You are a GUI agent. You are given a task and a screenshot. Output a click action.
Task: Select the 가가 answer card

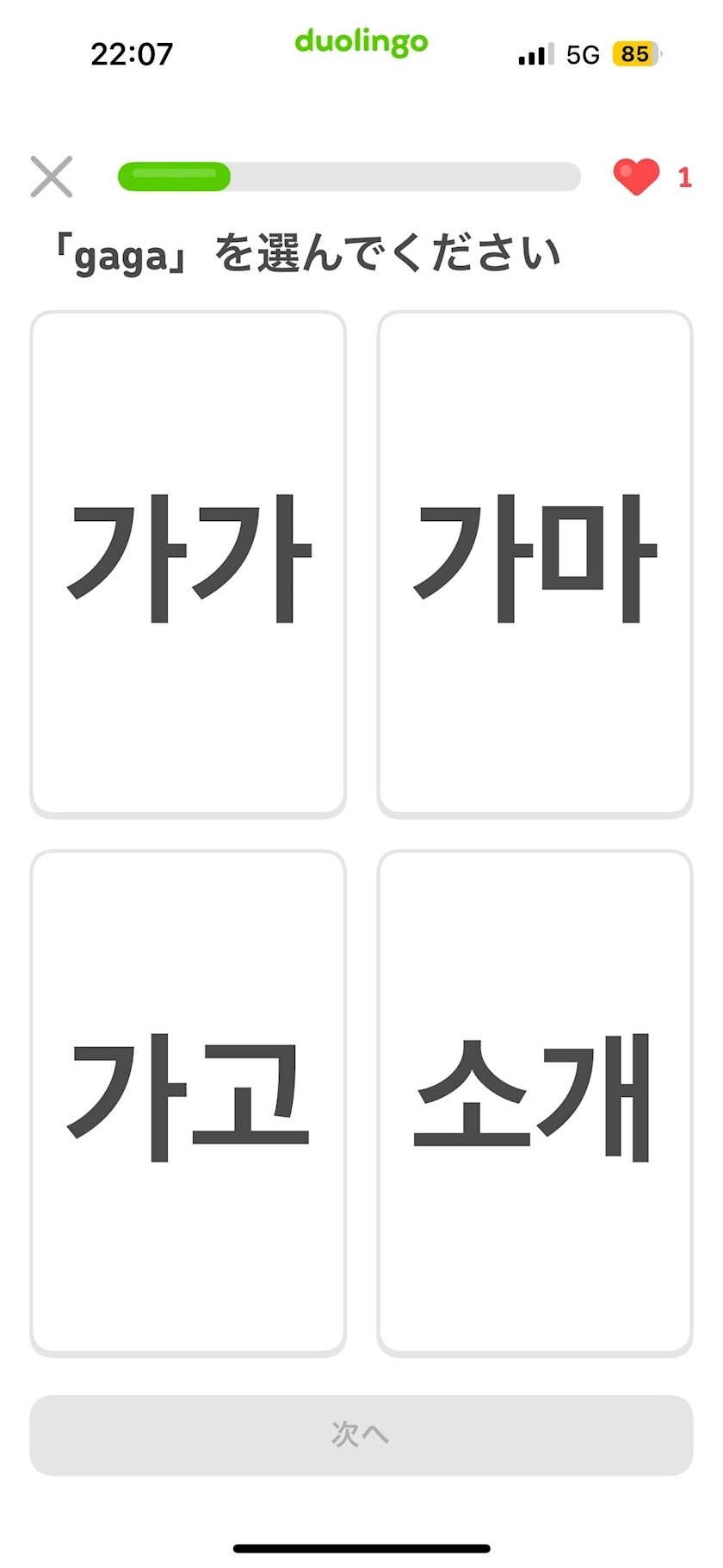pos(188,563)
